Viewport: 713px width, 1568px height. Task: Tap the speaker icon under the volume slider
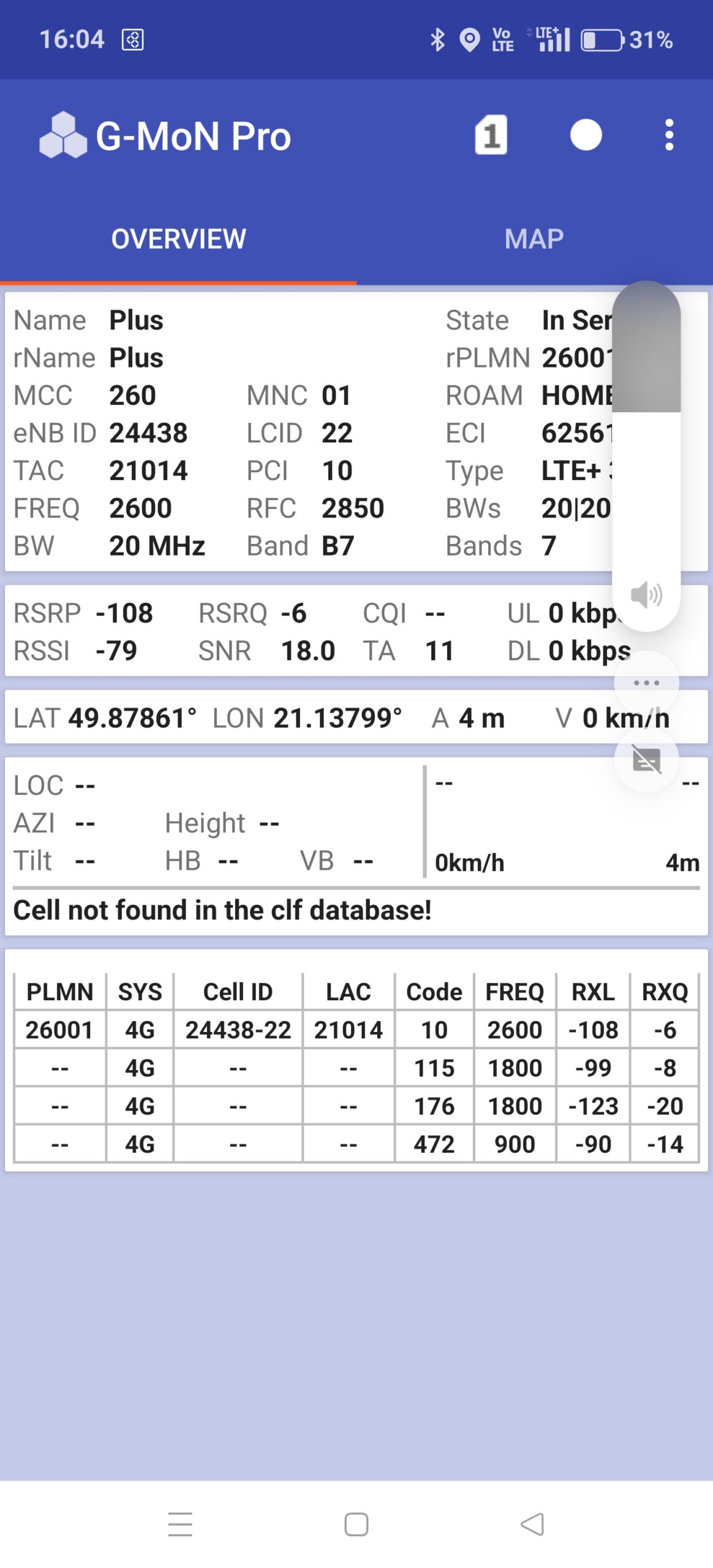(646, 595)
